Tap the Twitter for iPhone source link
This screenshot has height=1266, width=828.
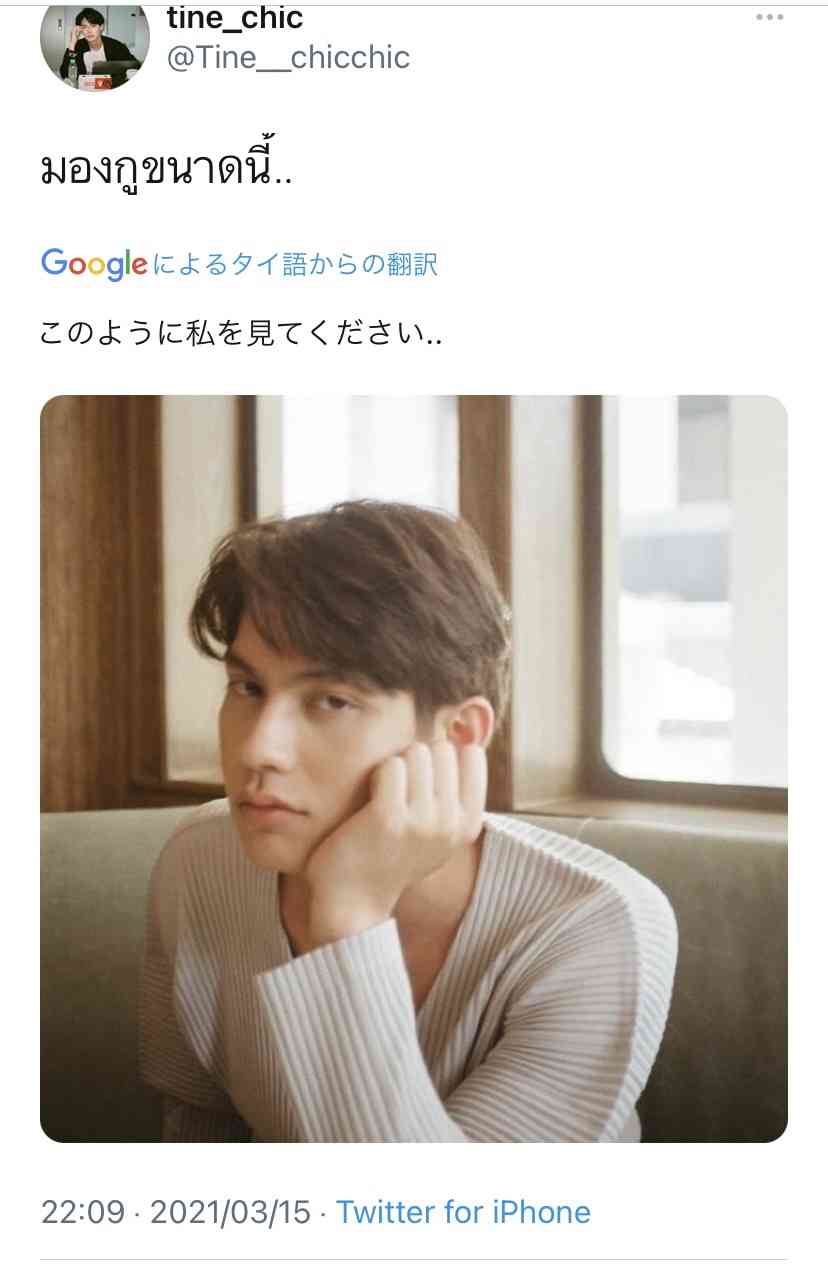click(463, 1212)
